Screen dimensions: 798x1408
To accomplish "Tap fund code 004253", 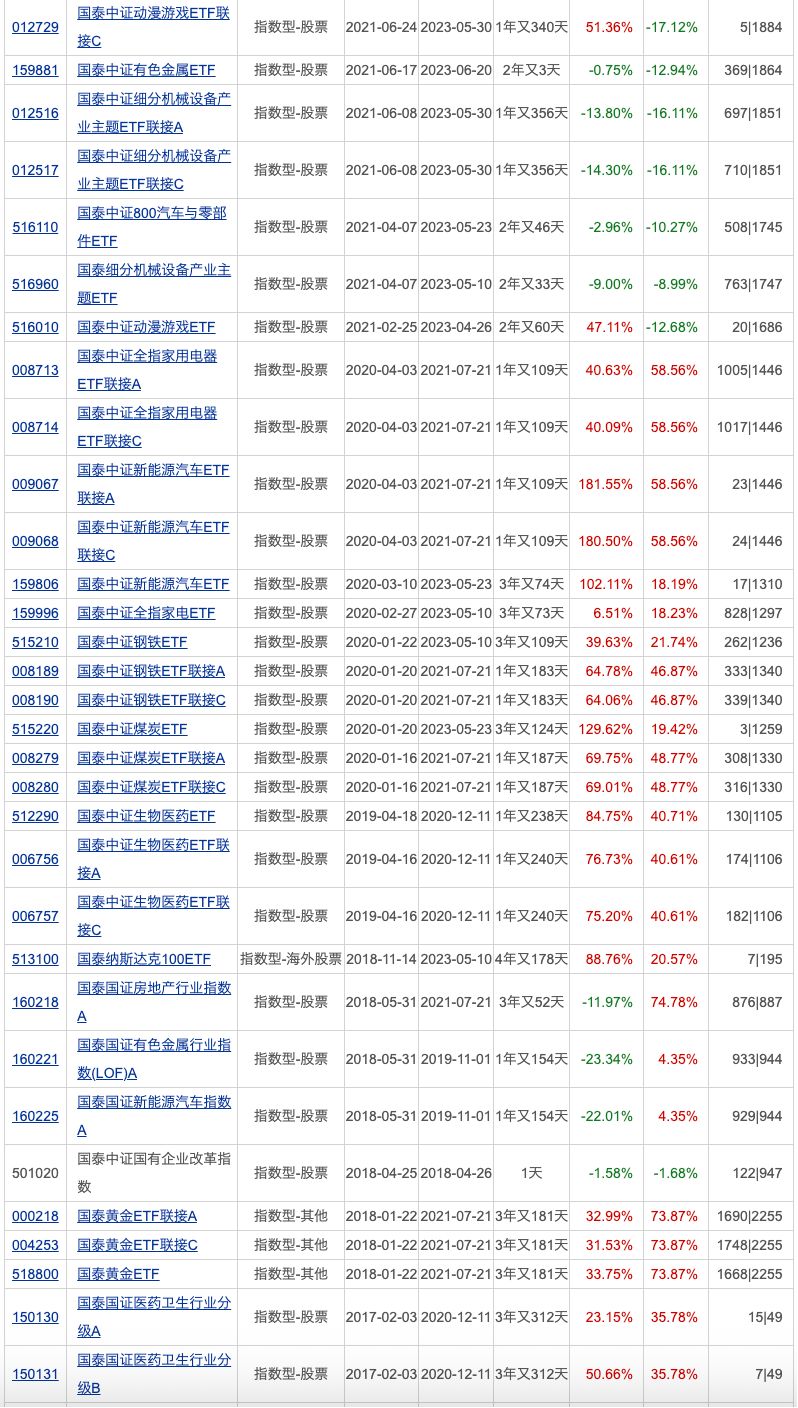I will coord(35,1245).
